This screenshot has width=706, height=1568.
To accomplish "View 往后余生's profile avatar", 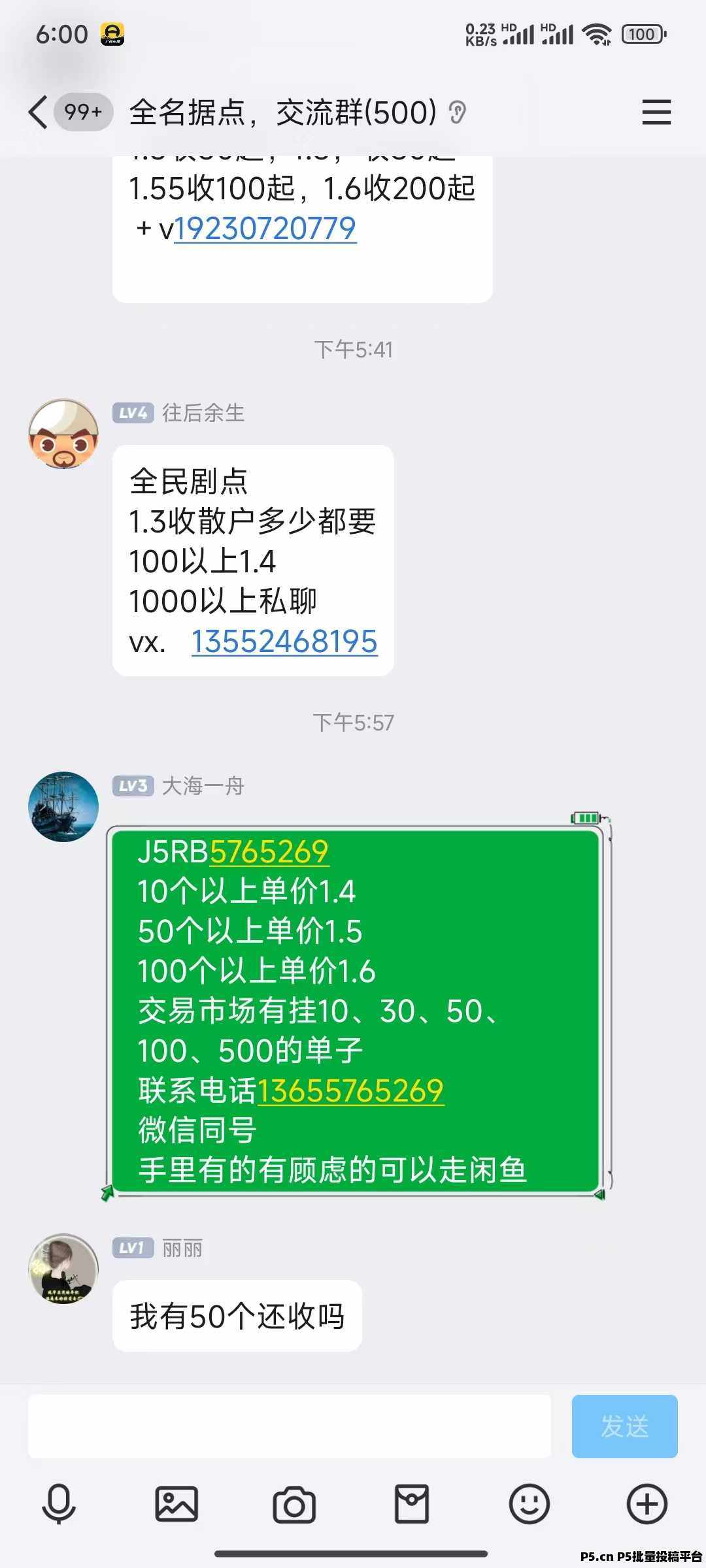I will (x=63, y=434).
